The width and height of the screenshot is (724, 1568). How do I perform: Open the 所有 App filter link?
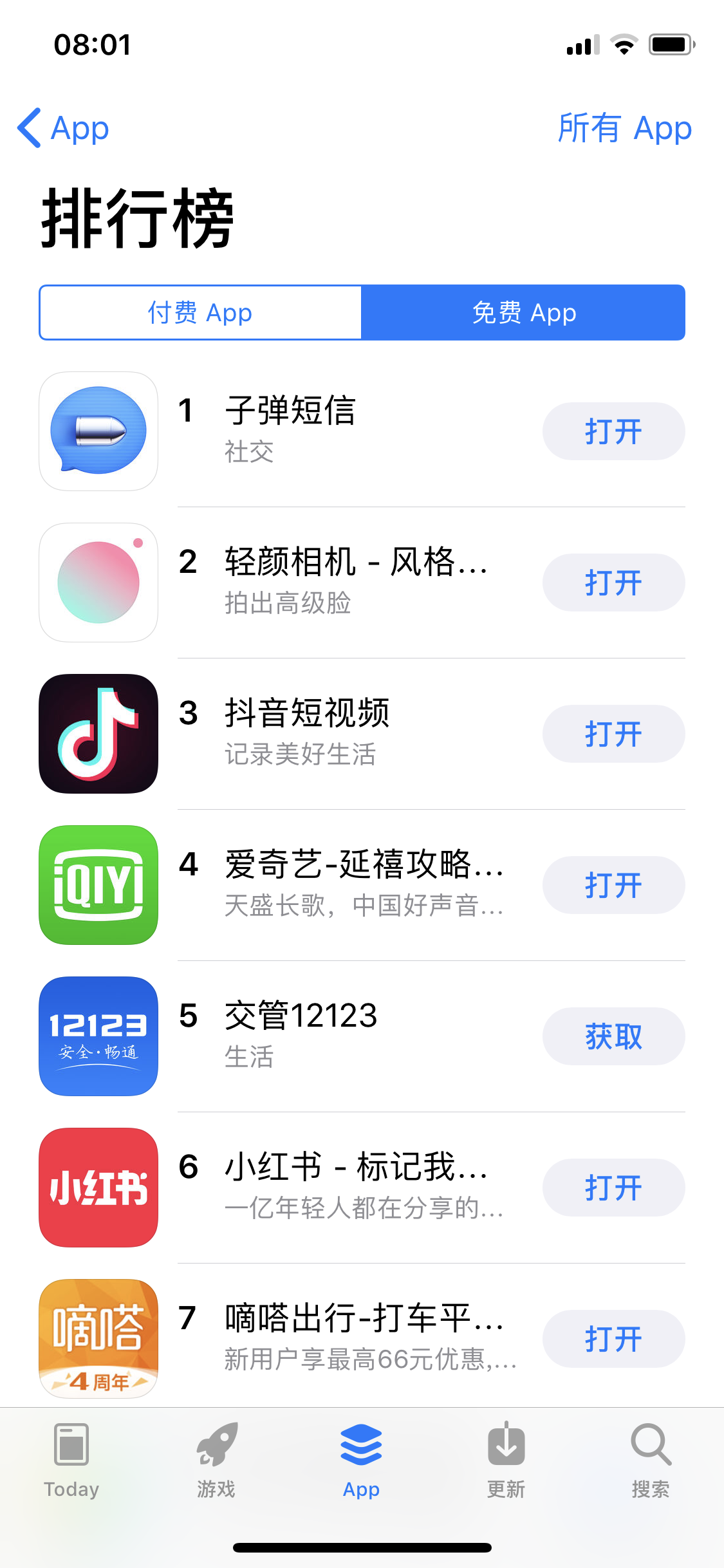(x=624, y=128)
